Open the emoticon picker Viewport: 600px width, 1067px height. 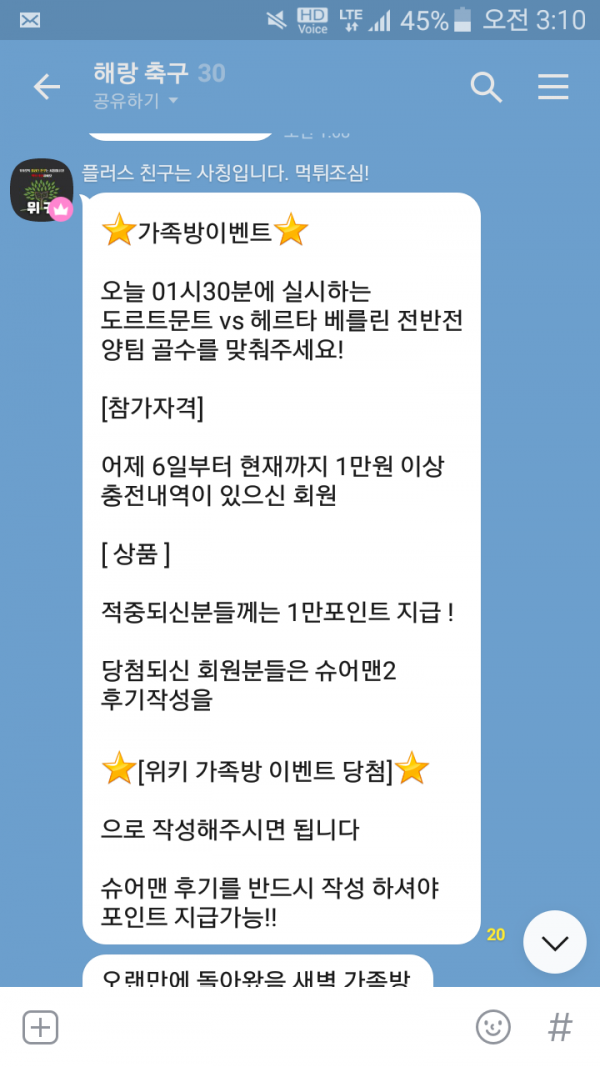[x=492, y=1027]
